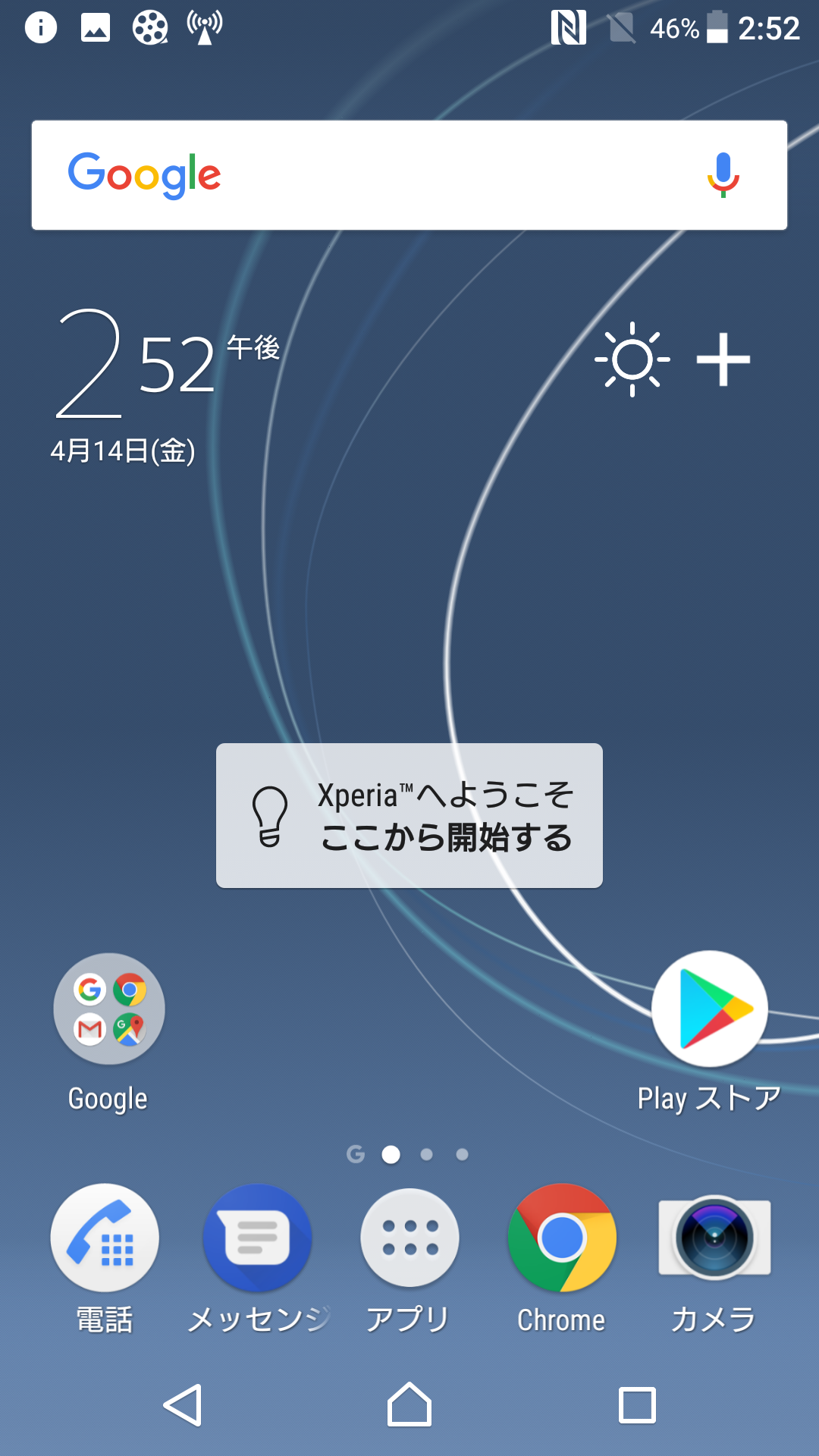Image resolution: width=819 pixels, height=1456 pixels.
Task: Open recent apps from navigation bar
Action: (637, 1405)
